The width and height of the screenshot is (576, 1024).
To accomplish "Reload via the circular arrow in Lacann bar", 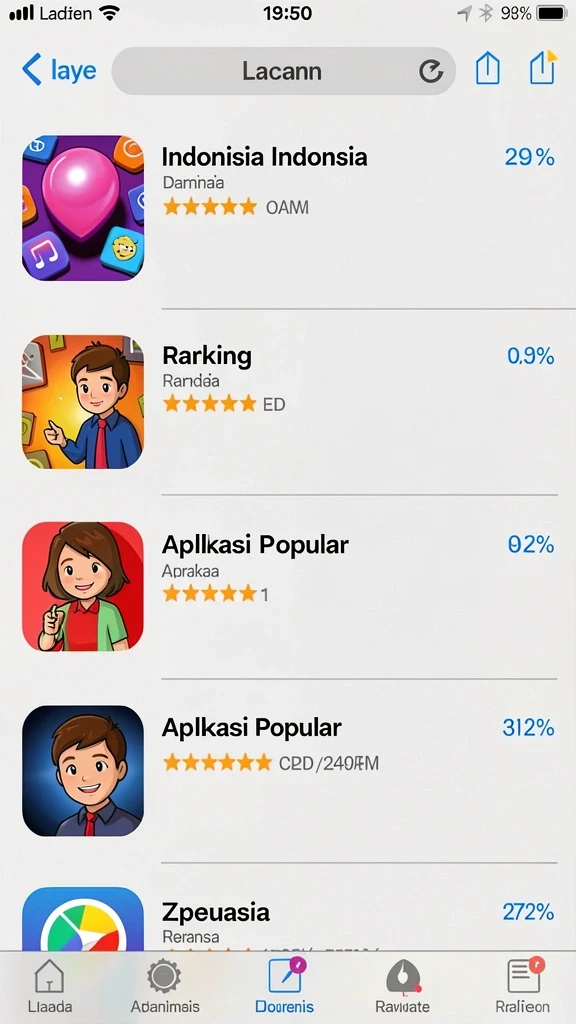I will pyautogui.click(x=430, y=71).
